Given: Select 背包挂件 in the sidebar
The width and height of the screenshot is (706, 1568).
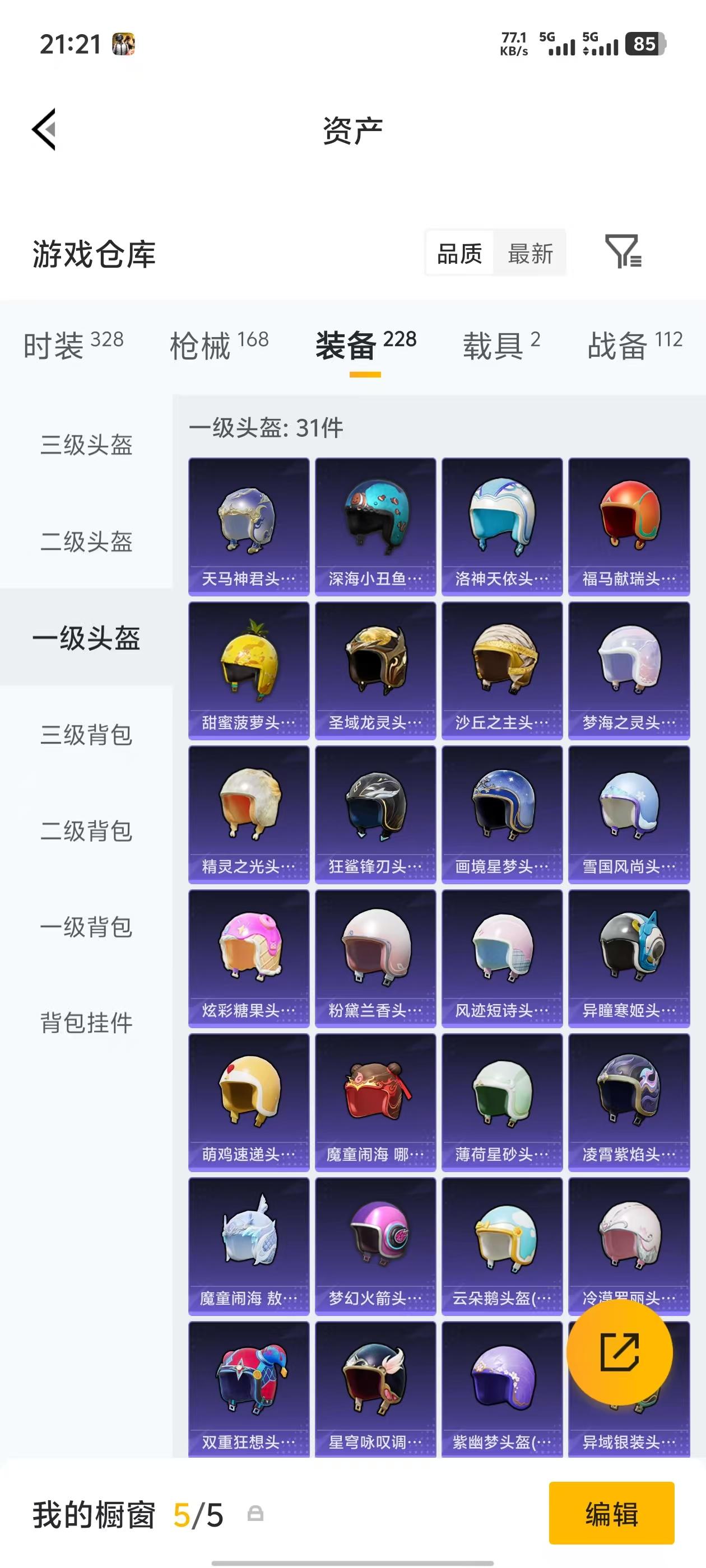Looking at the screenshot, I should (87, 1024).
